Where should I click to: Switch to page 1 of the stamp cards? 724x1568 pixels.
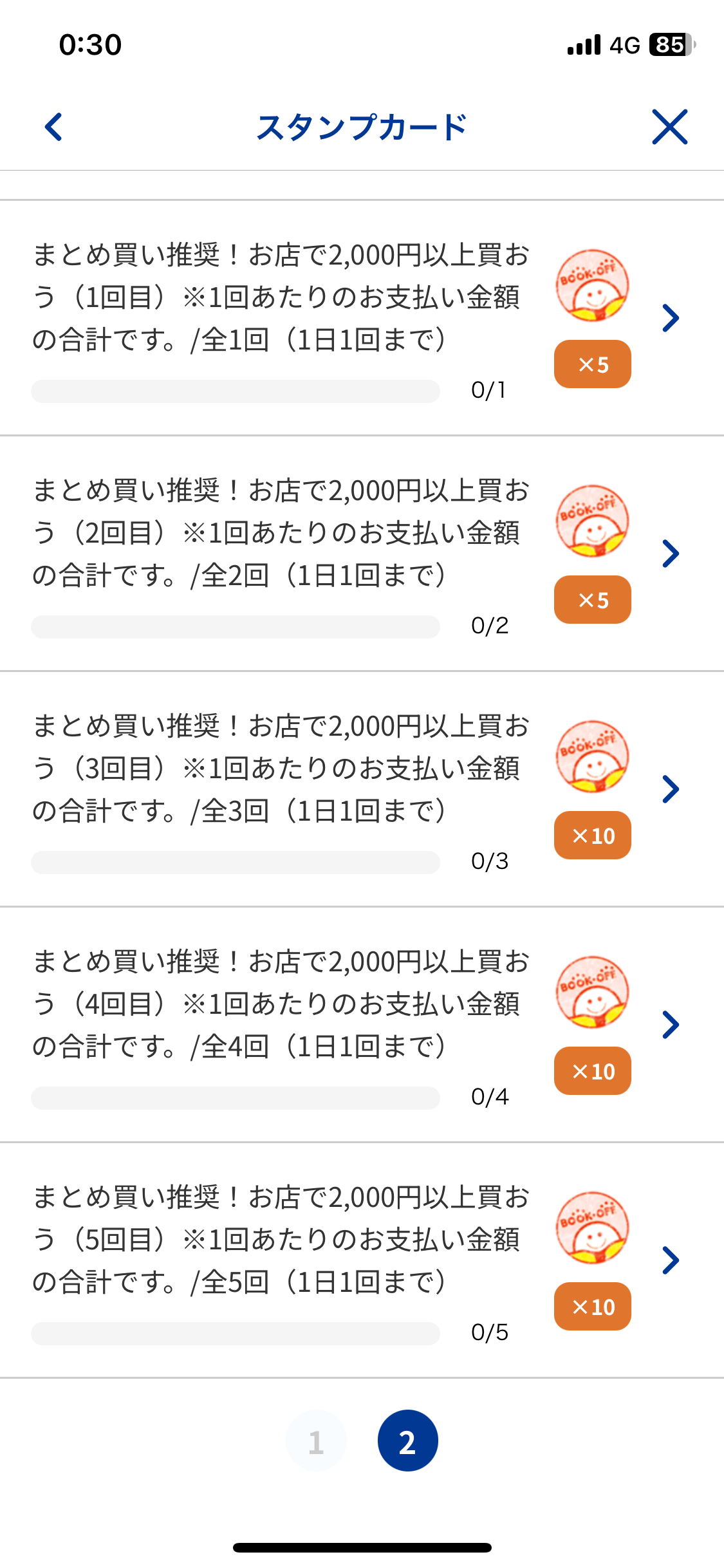coord(316,1441)
